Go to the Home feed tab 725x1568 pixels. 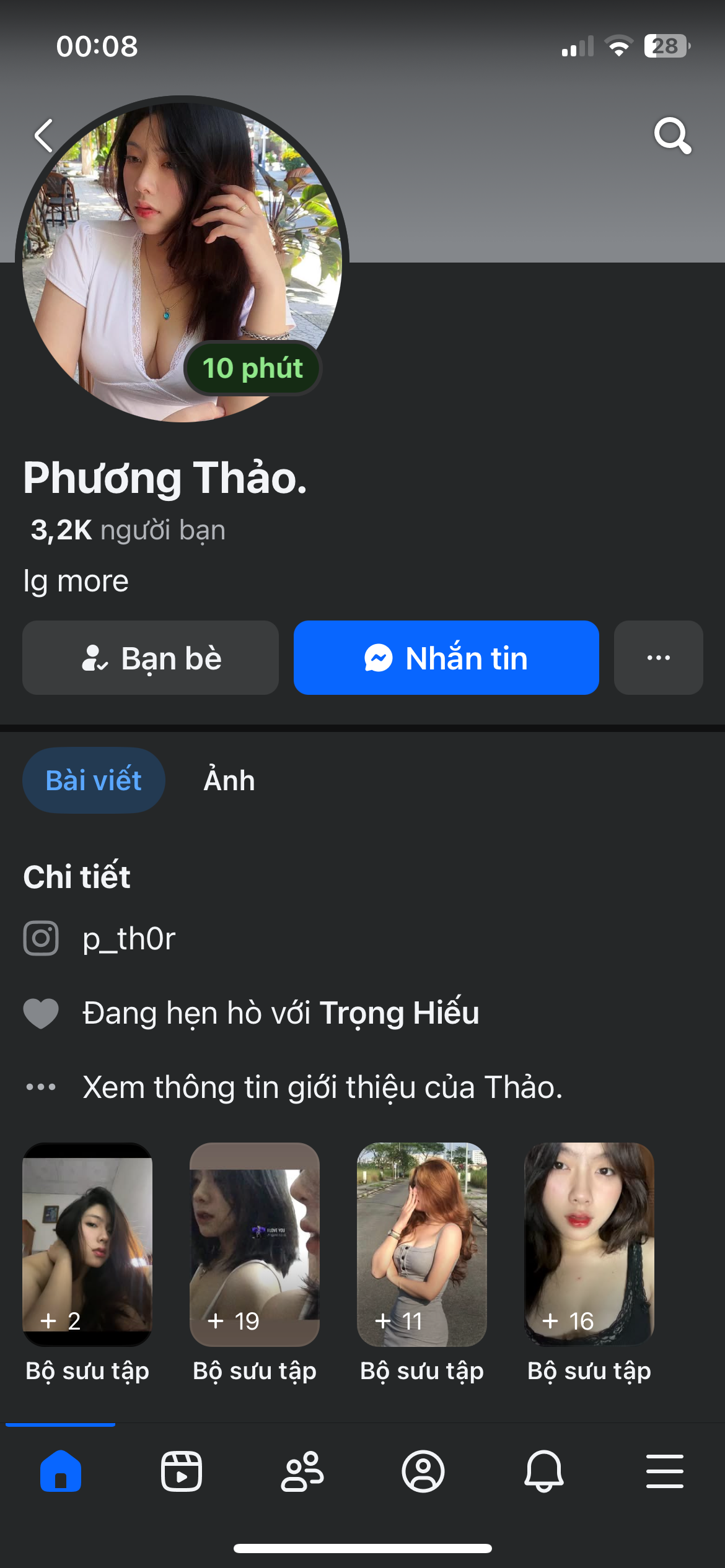click(61, 1471)
